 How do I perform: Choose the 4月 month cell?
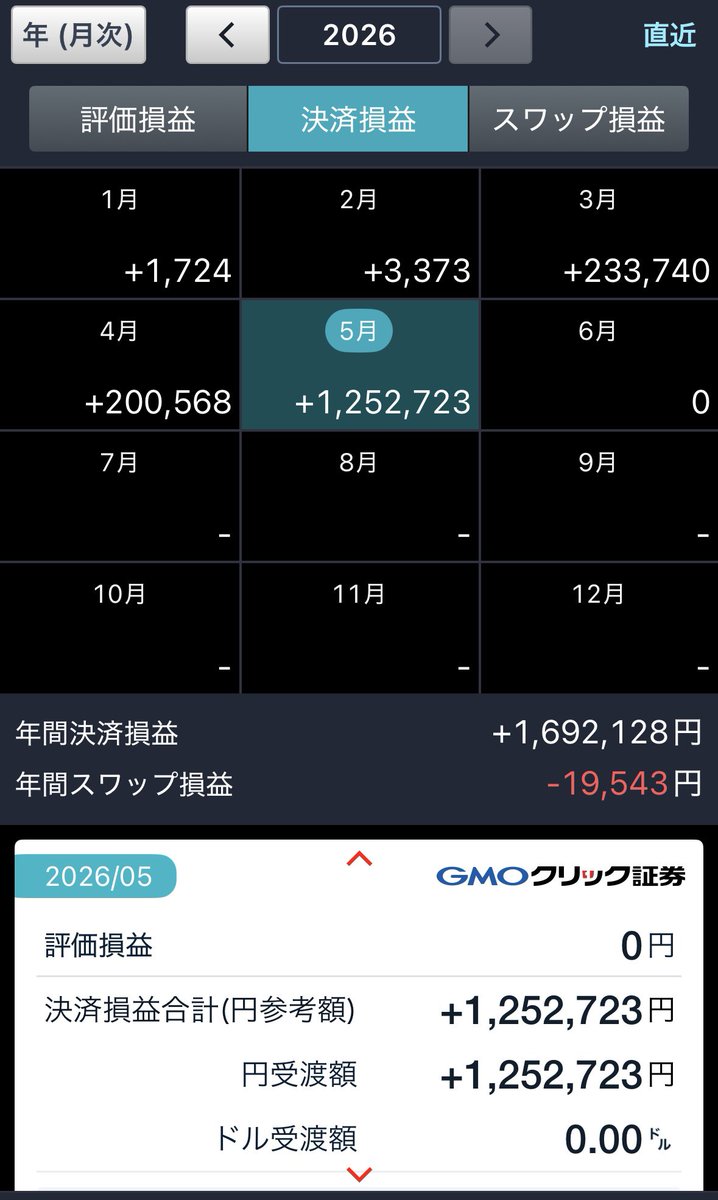pos(119,365)
